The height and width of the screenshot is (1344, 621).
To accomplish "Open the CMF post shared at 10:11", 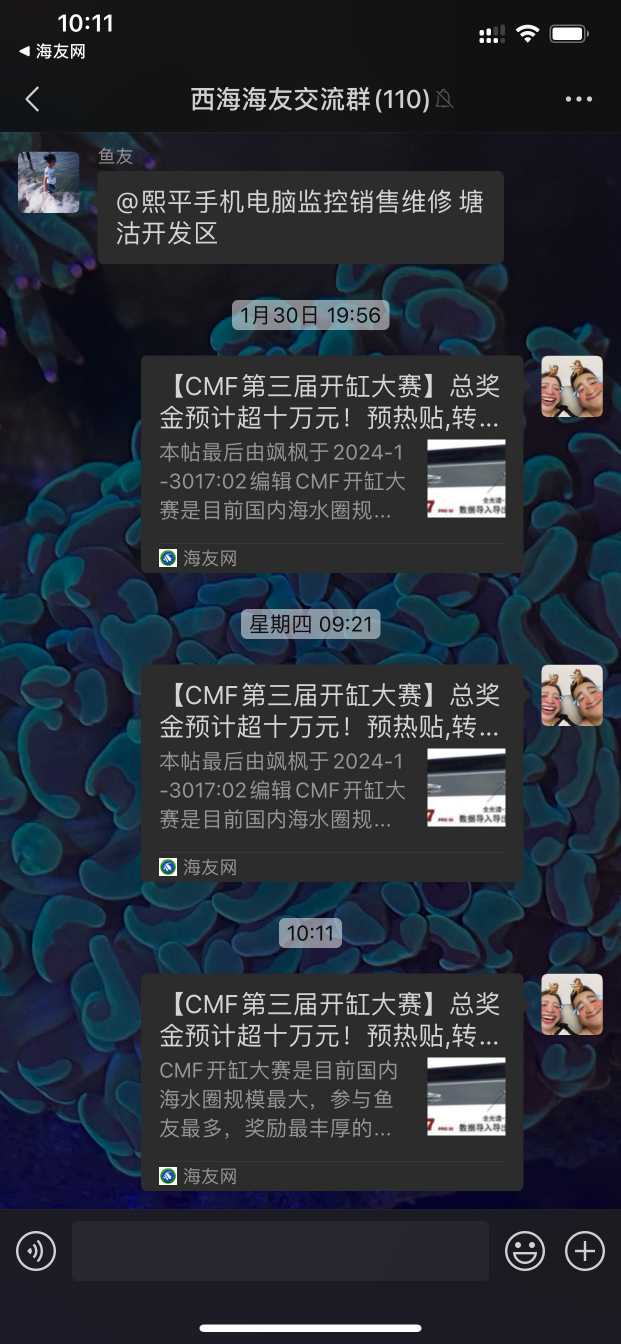I will point(331,1081).
